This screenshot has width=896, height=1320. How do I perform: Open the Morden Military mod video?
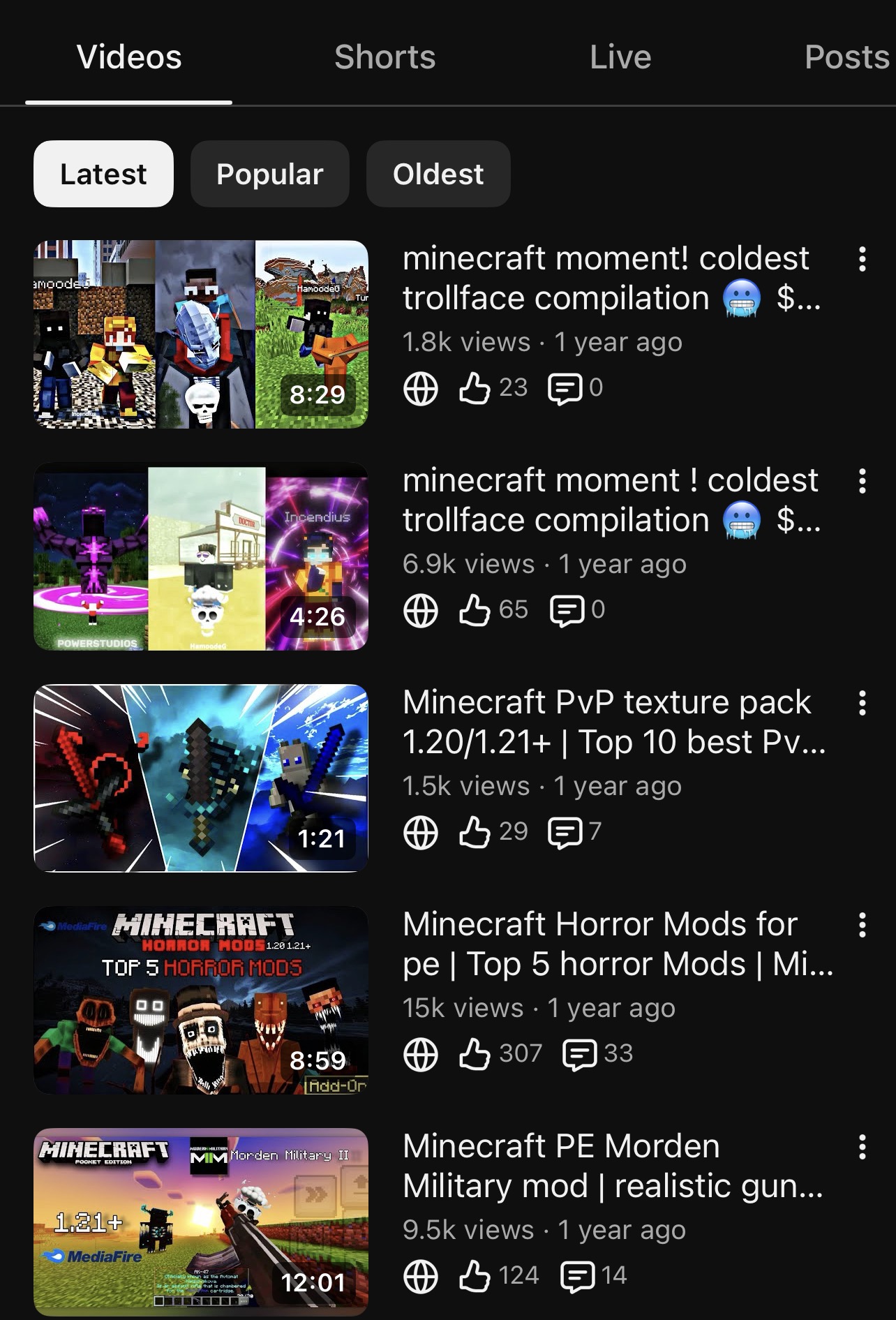pos(201,1222)
